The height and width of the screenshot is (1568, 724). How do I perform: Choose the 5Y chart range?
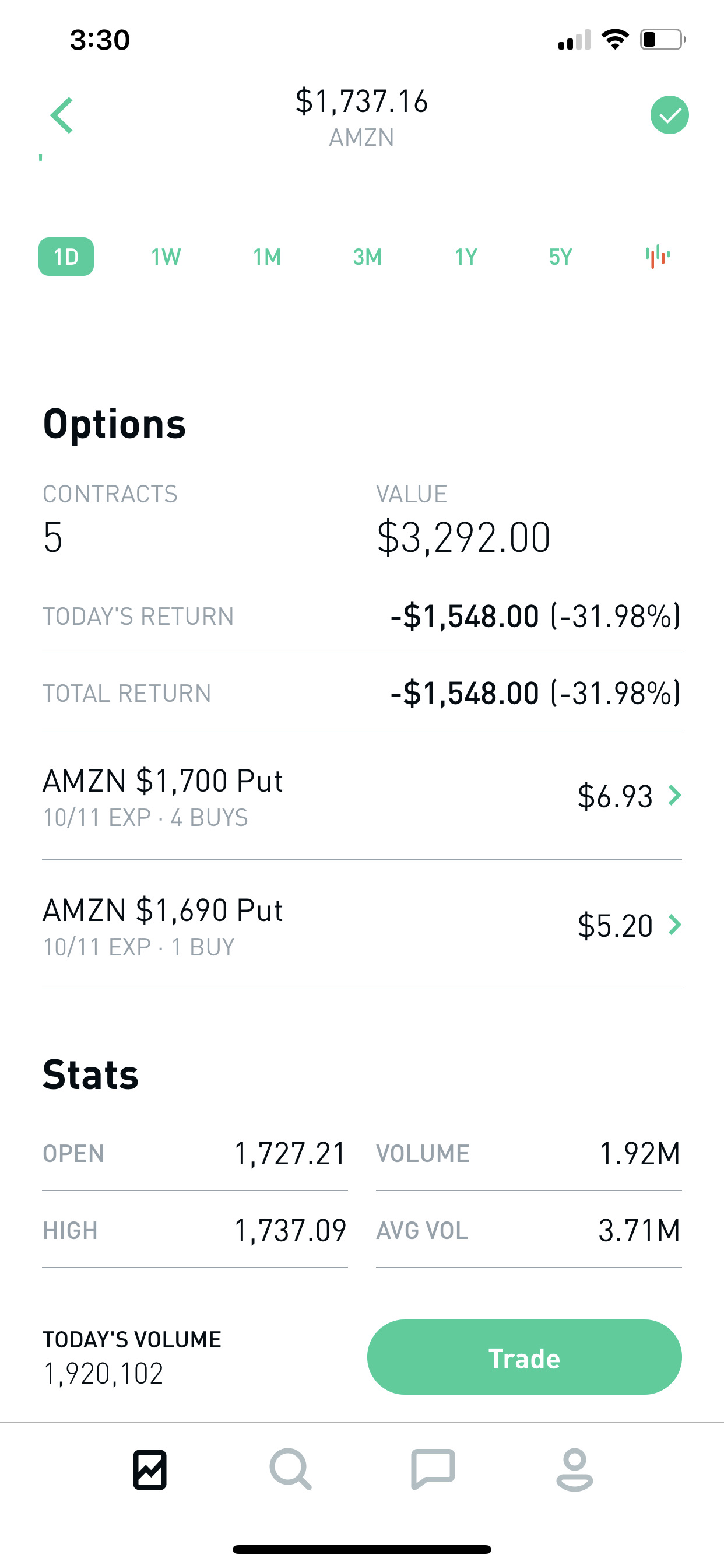click(x=560, y=257)
